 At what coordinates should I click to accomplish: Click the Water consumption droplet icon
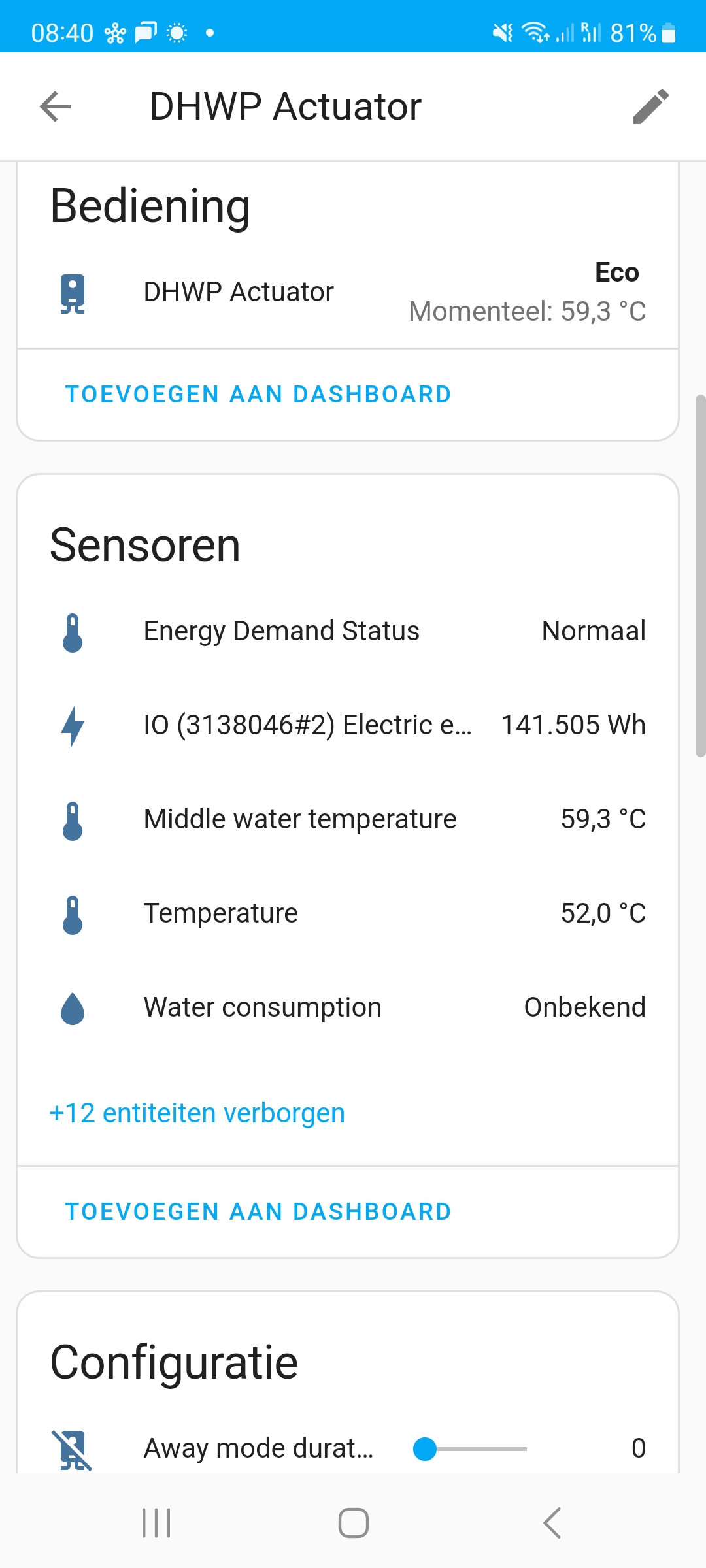tap(73, 1007)
